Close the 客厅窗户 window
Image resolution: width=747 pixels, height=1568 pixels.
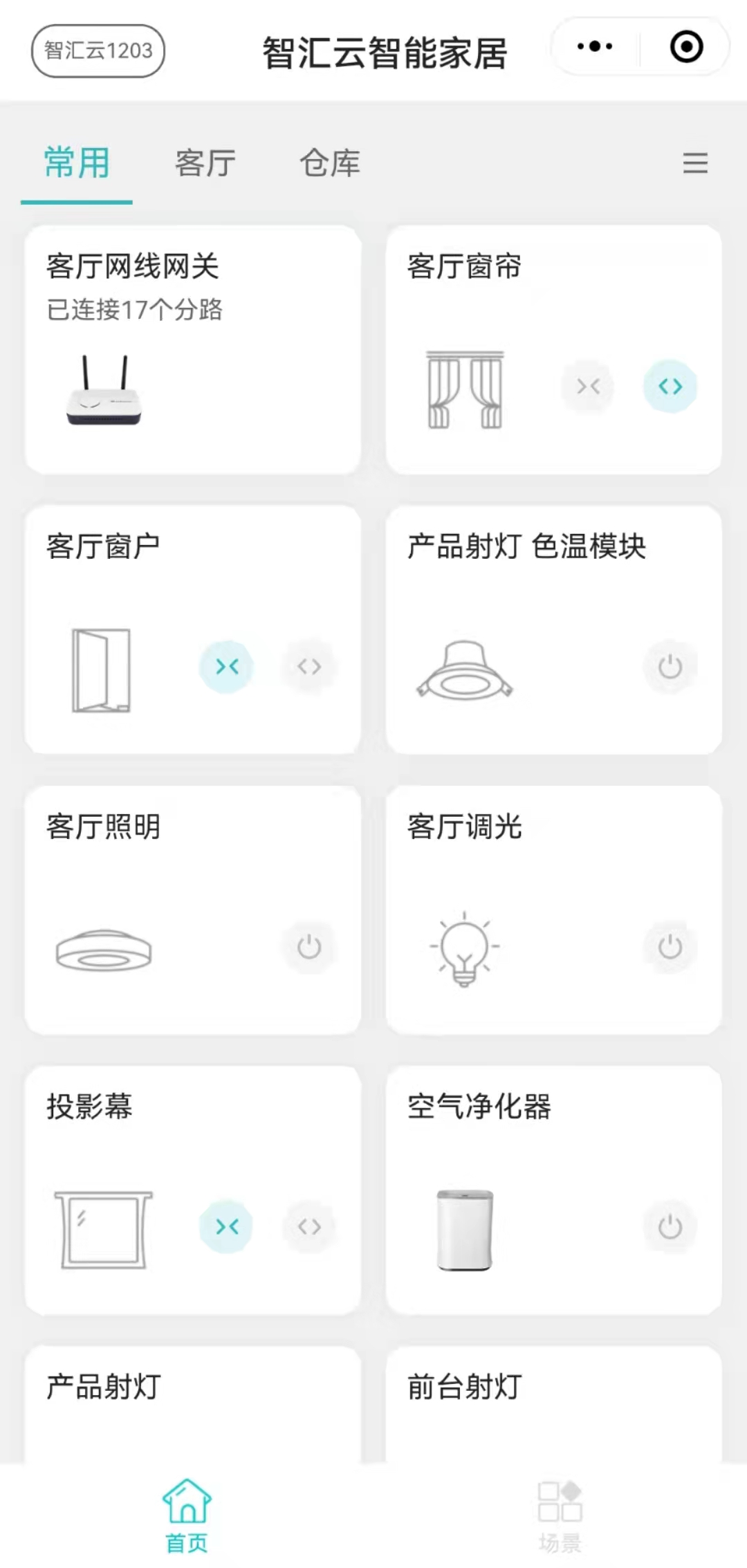tap(227, 667)
